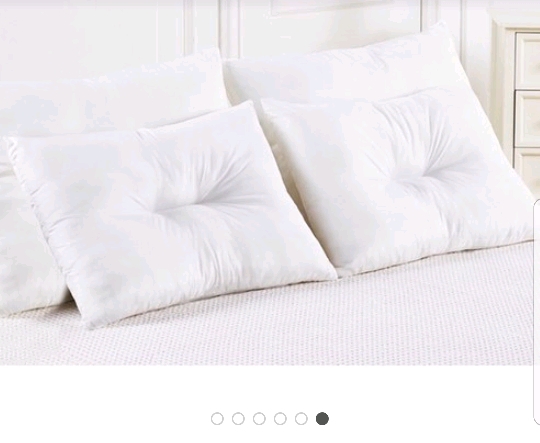Screen dimensions: 540x443
Task: Select the second page indicator dot
Action: tap(238, 419)
